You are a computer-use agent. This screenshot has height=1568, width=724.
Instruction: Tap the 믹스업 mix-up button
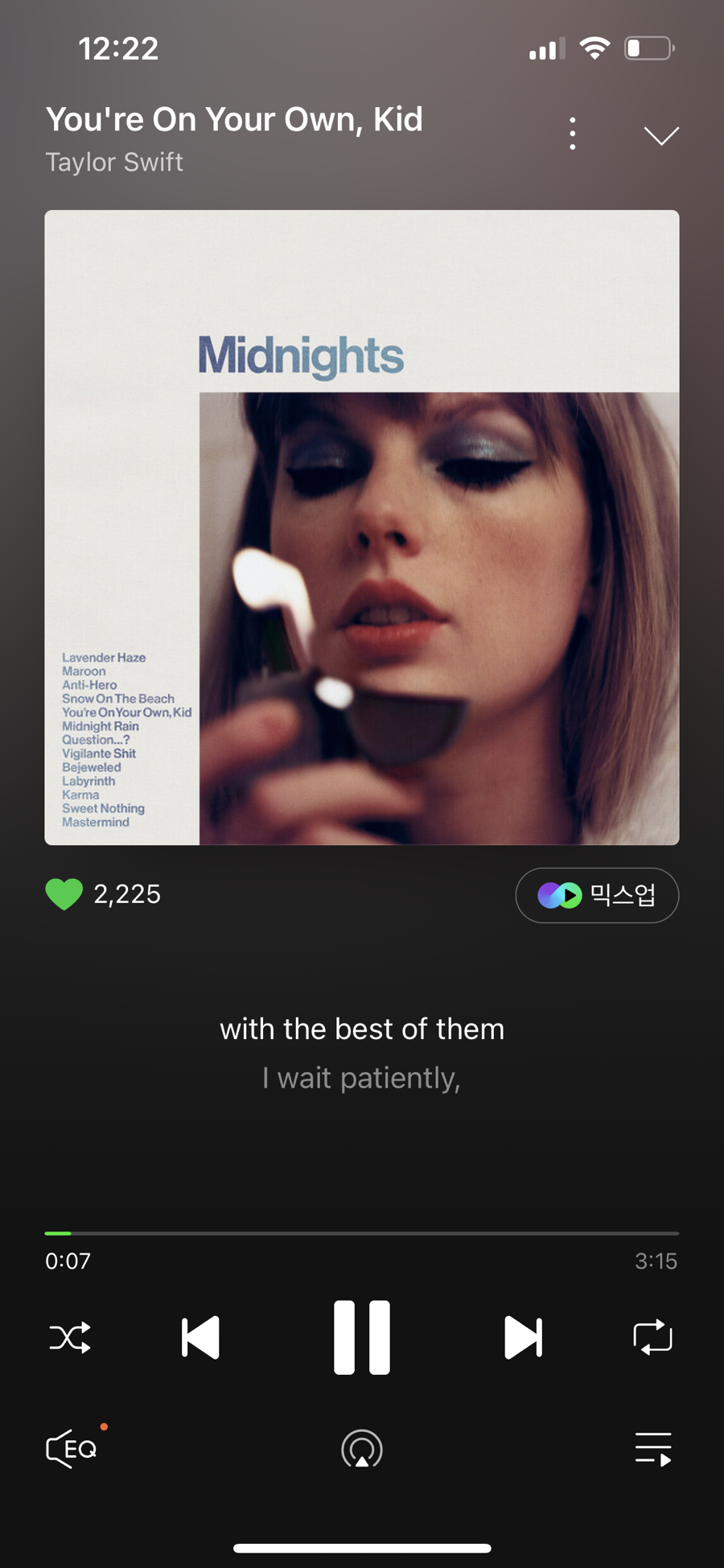pyautogui.click(x=597, y=895)
